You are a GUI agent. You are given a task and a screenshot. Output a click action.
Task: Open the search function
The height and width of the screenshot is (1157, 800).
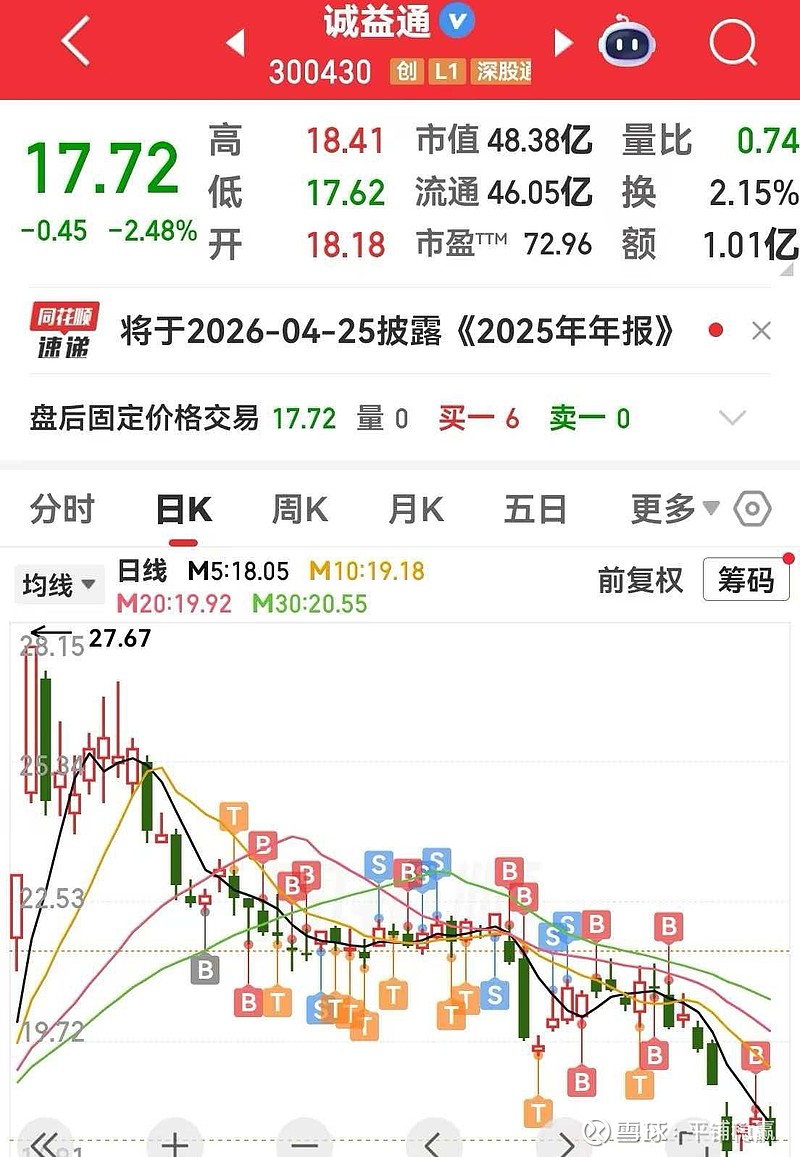pyautogui.click(x=733, y=42)
